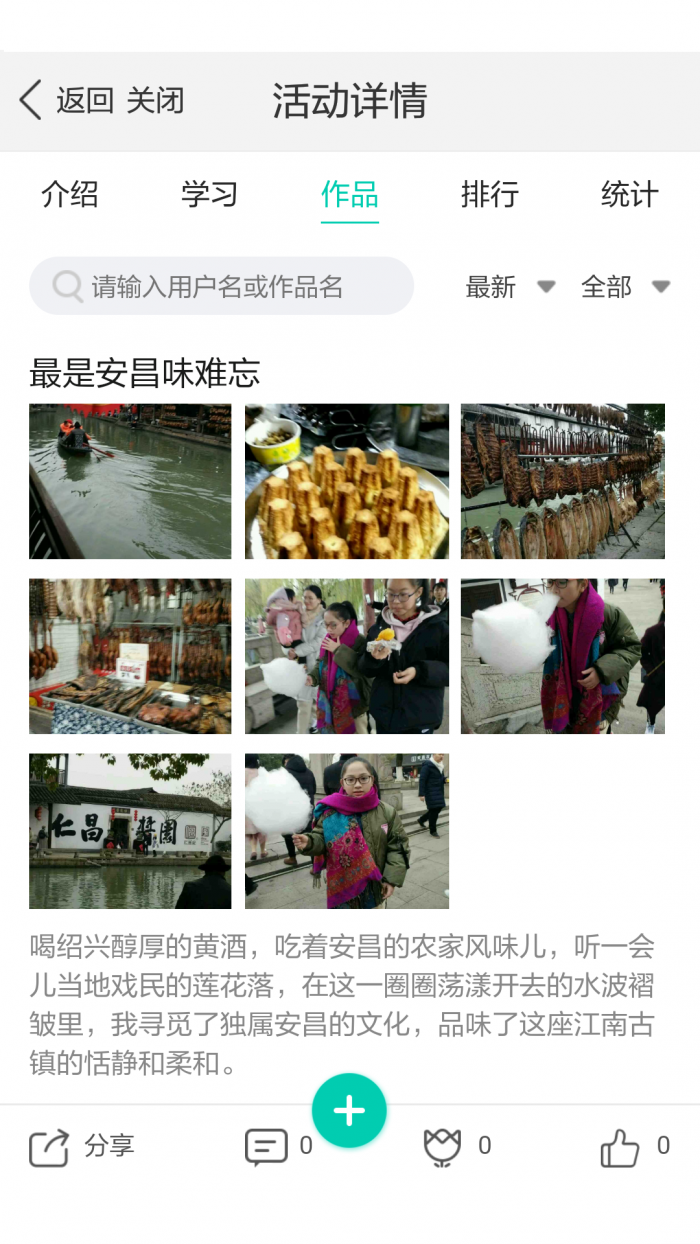This screenshot has height=1244, width=700.
Task: Add a new work with the plus button
Action: click(349, 1111)
